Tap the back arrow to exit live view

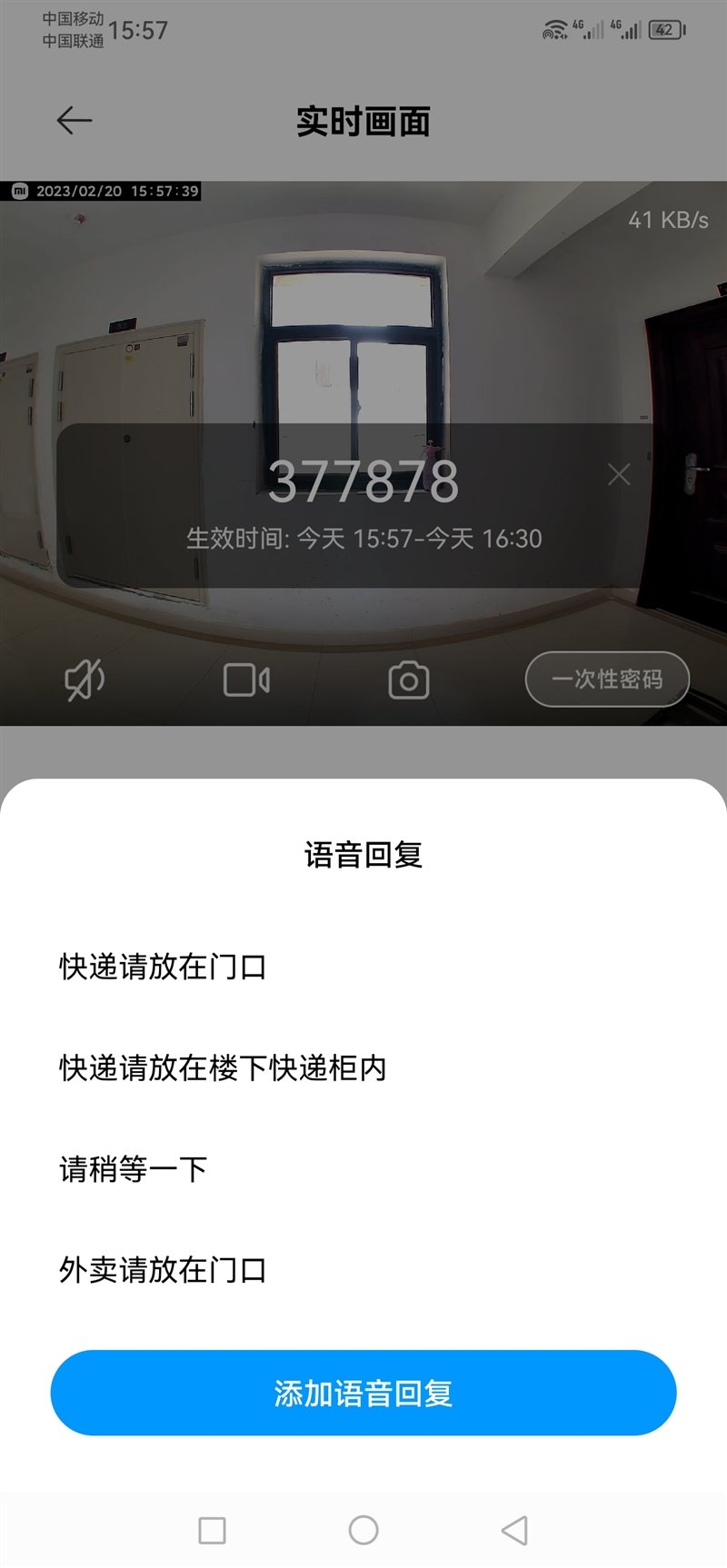[x=75, y=119]
